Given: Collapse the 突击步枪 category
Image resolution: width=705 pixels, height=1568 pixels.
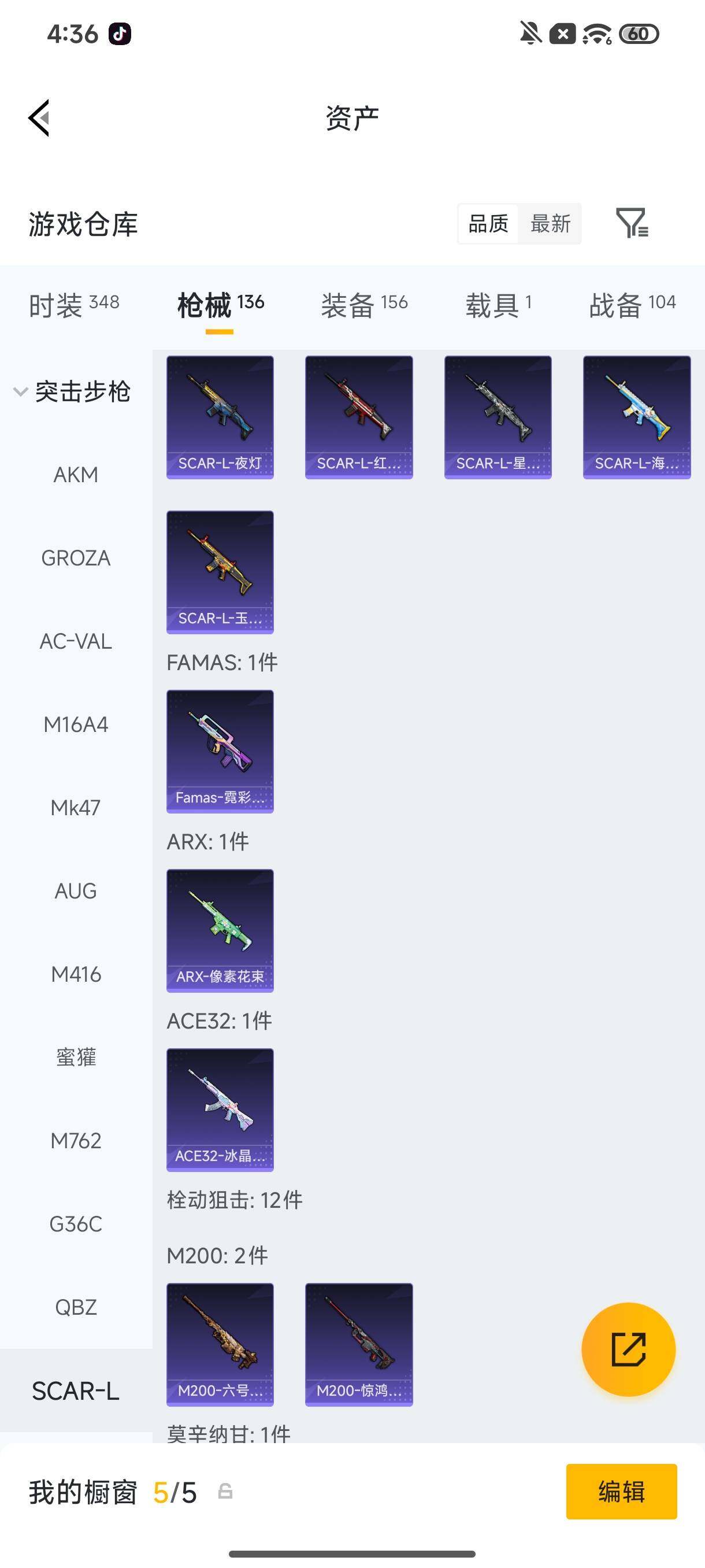Looking at the screenshot, I should [x=72, y=391].
